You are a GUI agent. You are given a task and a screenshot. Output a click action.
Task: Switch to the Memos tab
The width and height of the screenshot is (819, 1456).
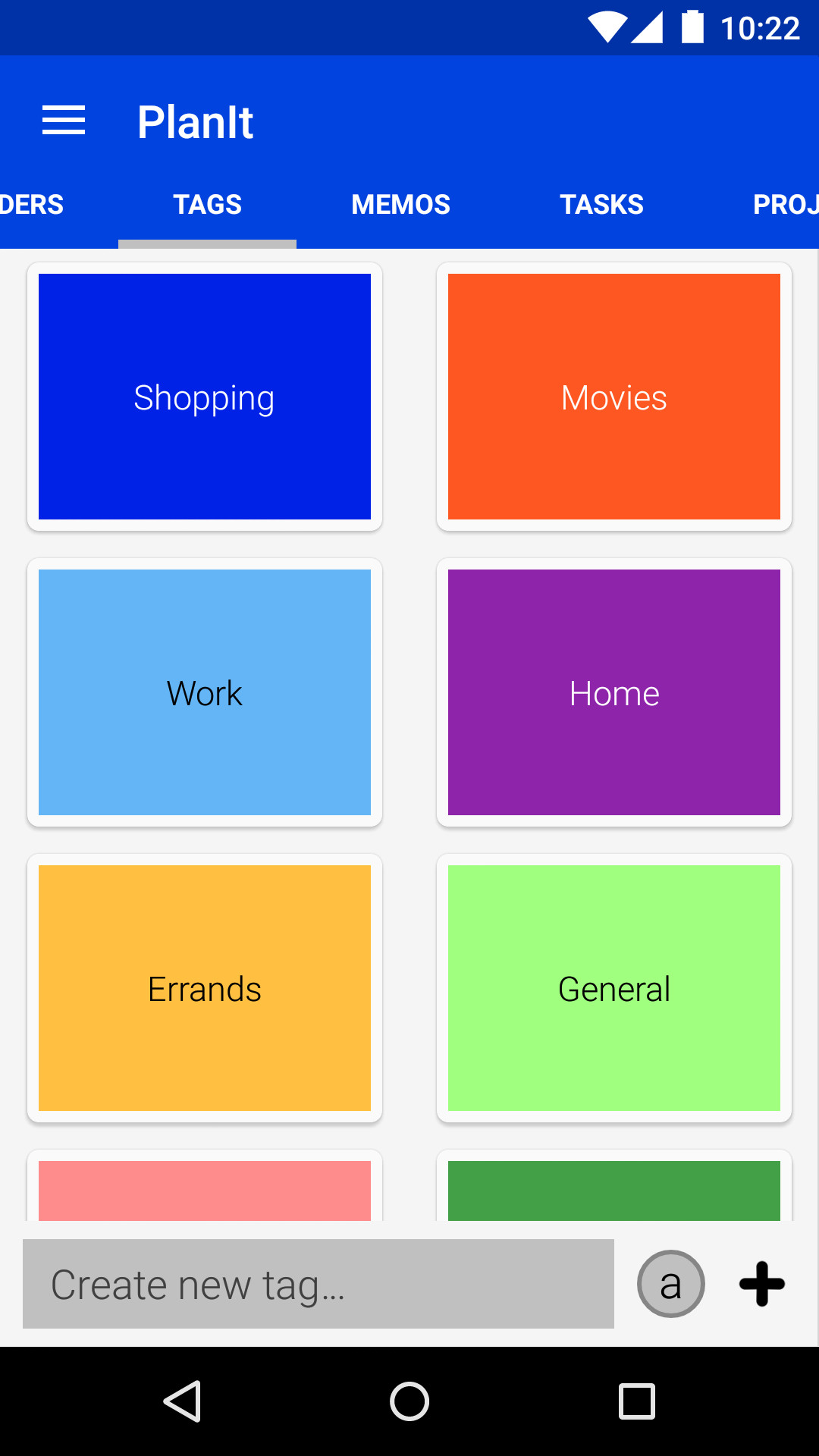pos(400,205)
